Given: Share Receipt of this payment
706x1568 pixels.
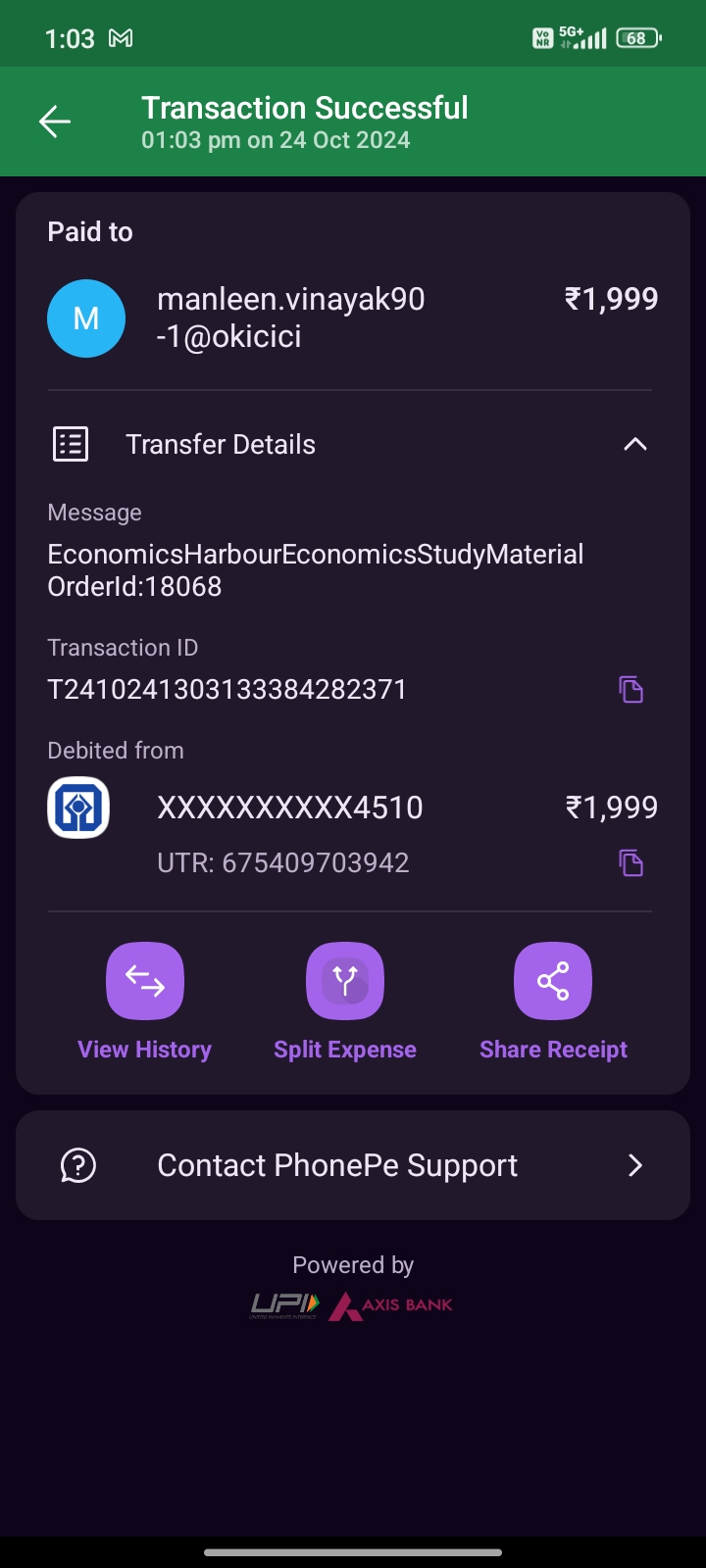Looking at the screenshot, I should point(553,982).
